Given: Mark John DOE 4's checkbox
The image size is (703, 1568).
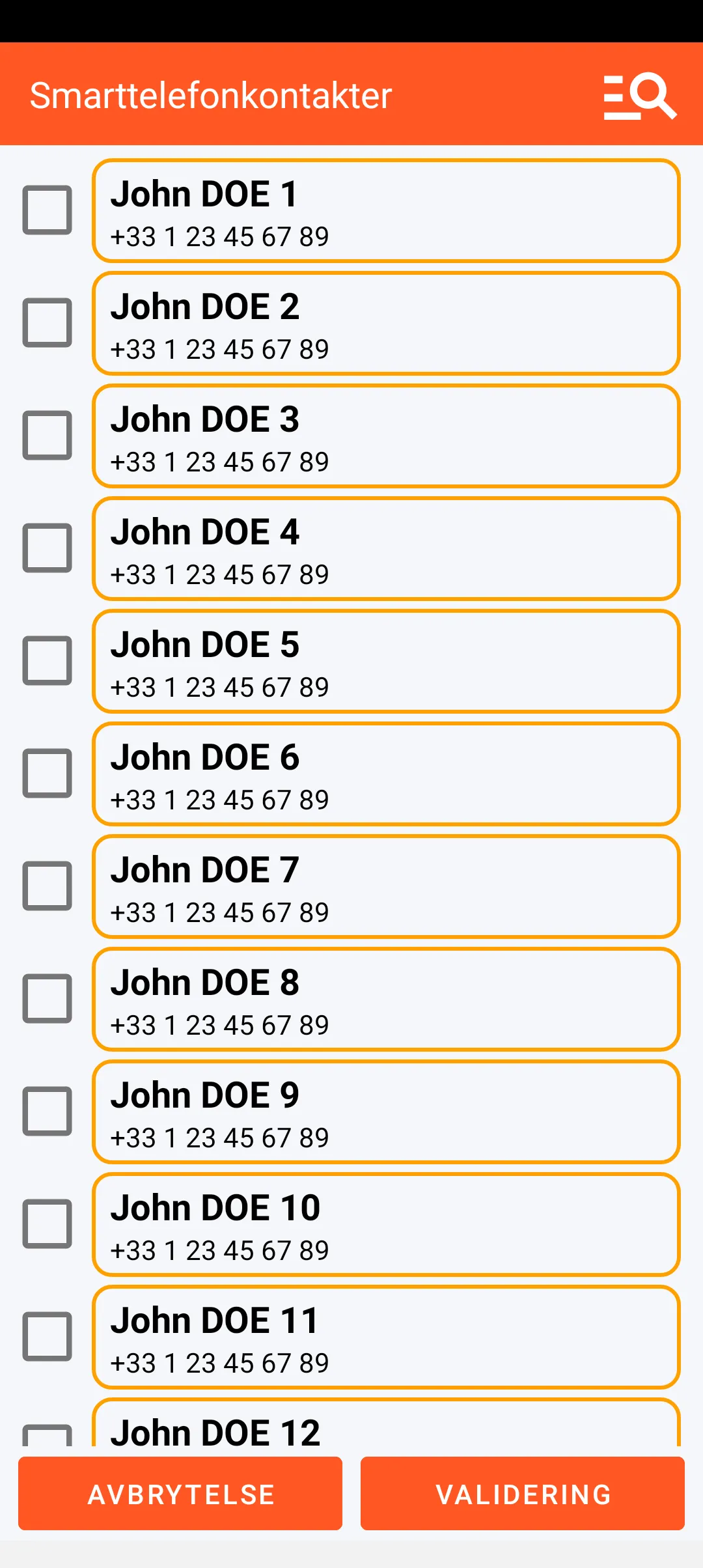Looking at the screenshot, I should (x=48, y=548).
